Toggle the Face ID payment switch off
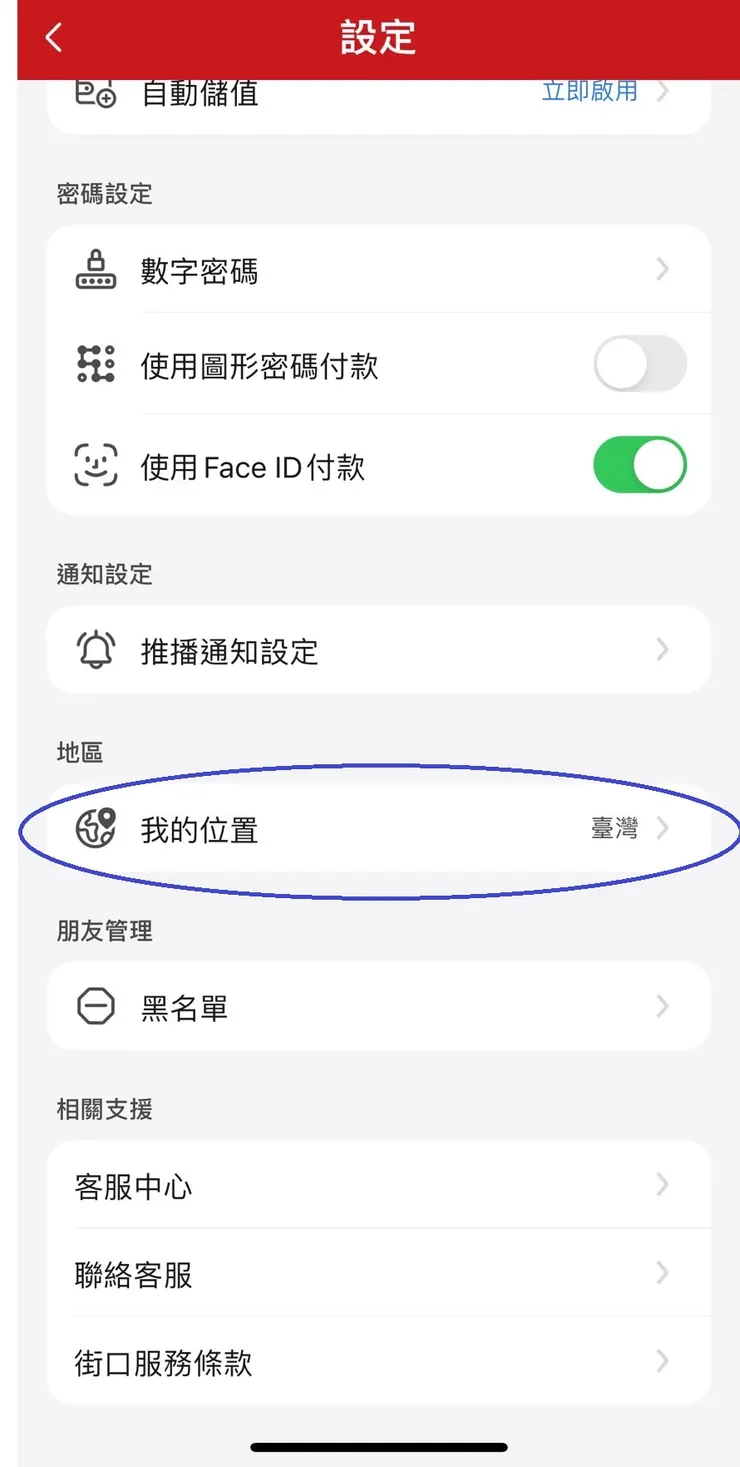This screenshot has width=740, height=1467. (640, 464)
